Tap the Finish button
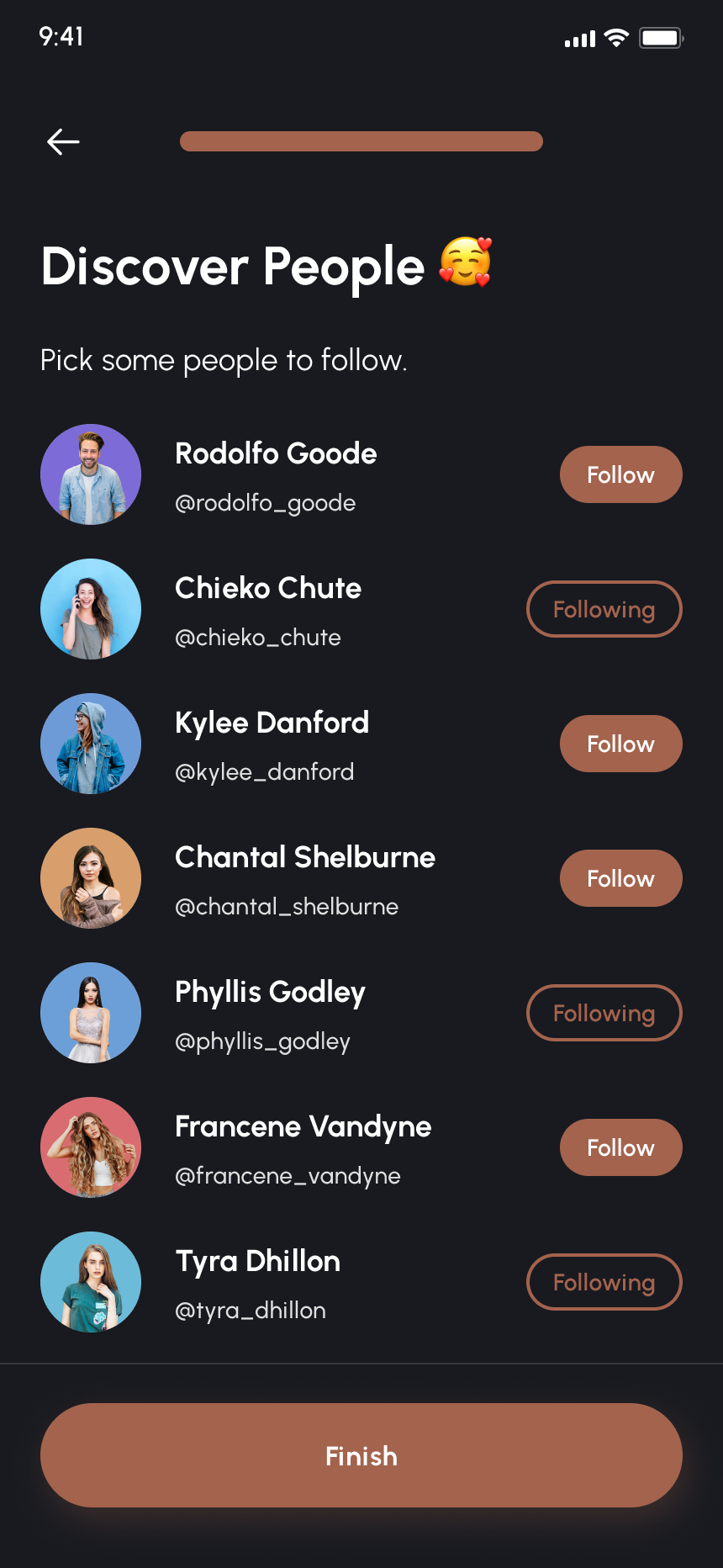 pos(361,1455)
